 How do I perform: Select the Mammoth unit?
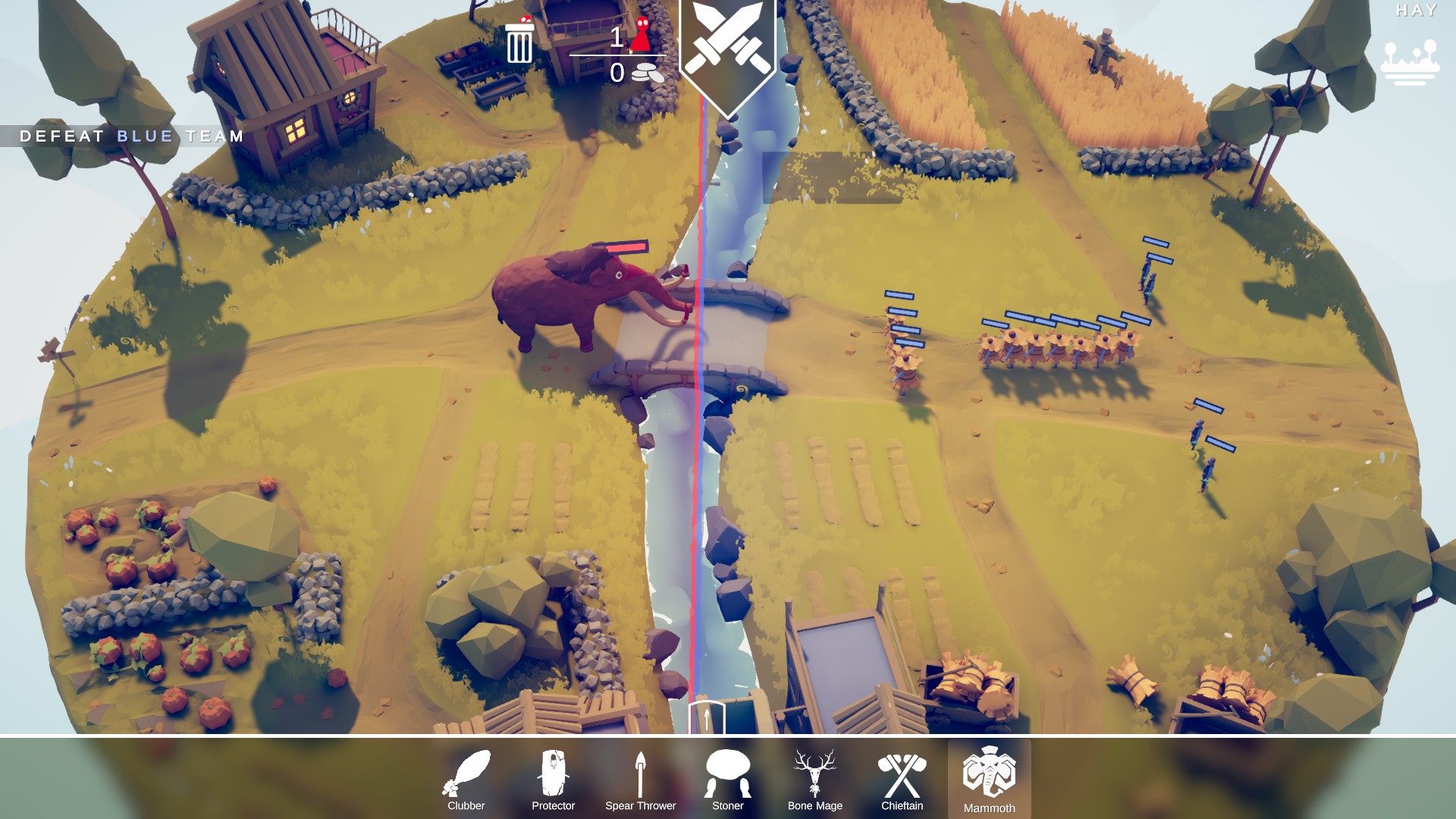click(989, 780)
